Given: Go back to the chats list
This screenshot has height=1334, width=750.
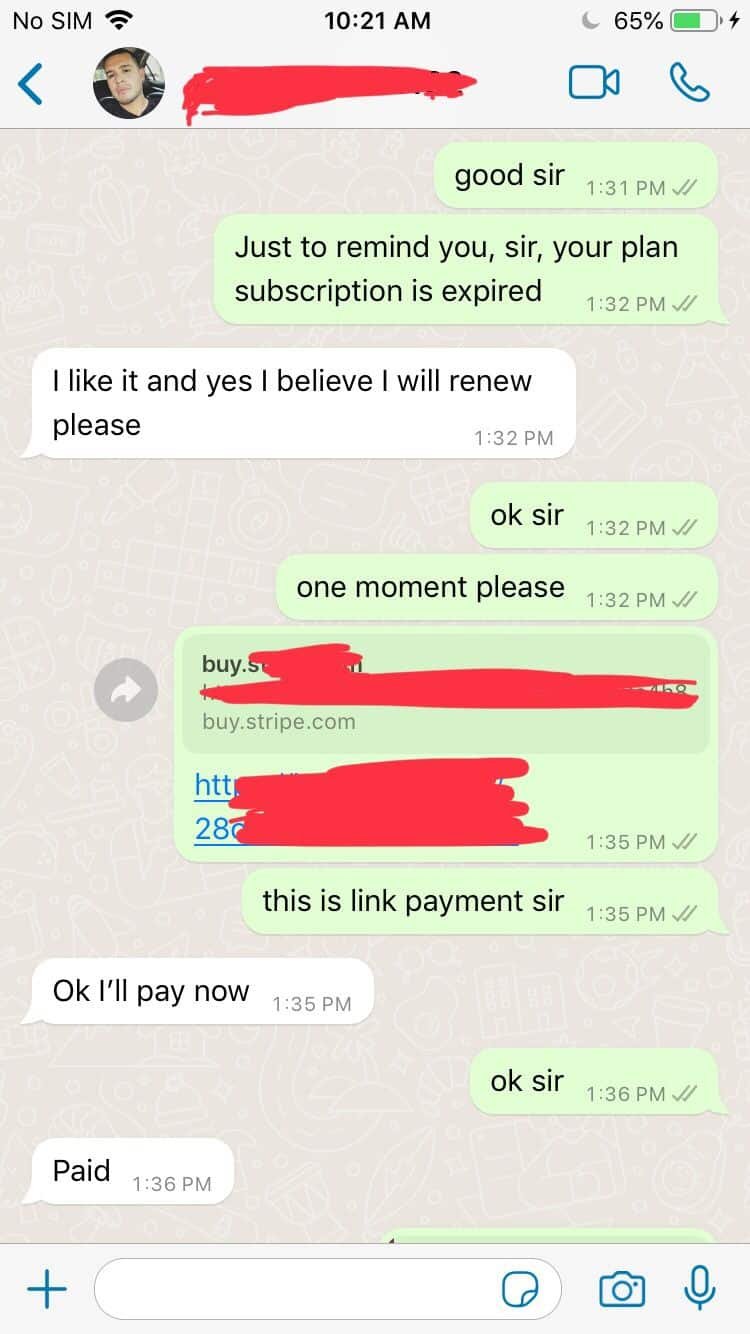Looking at the screenshot, I should (x=31, y=84).
